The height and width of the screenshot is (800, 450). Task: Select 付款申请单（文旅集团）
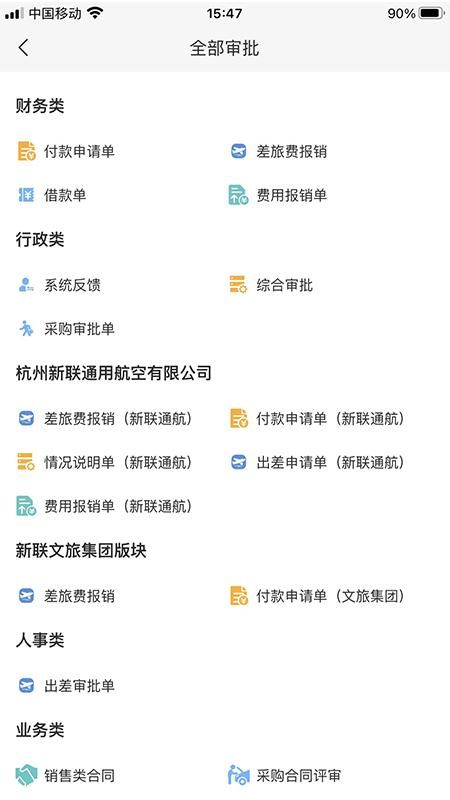click(x=317, y=596)
